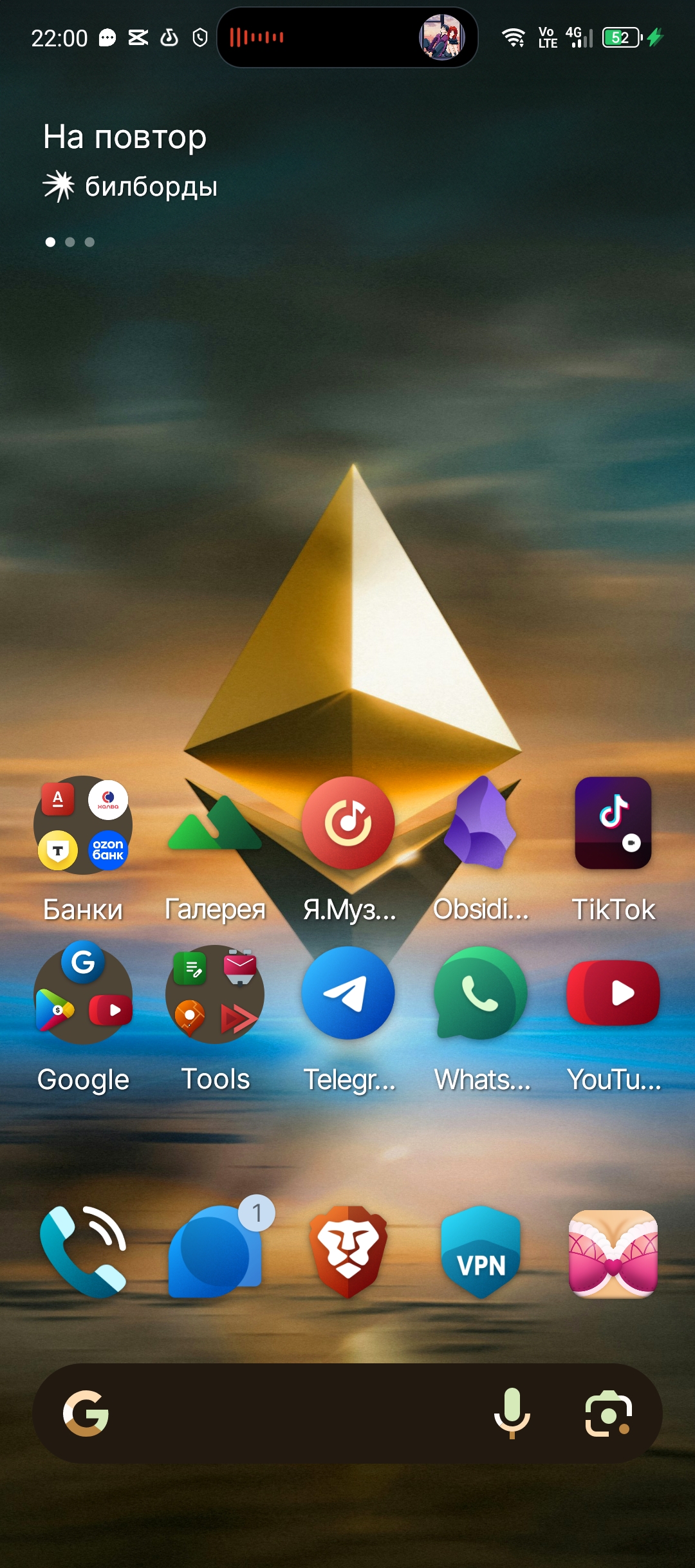This screenshot has height=1568, width=695.
Task: Launch the YouTube app
Action: coord(613,993)
